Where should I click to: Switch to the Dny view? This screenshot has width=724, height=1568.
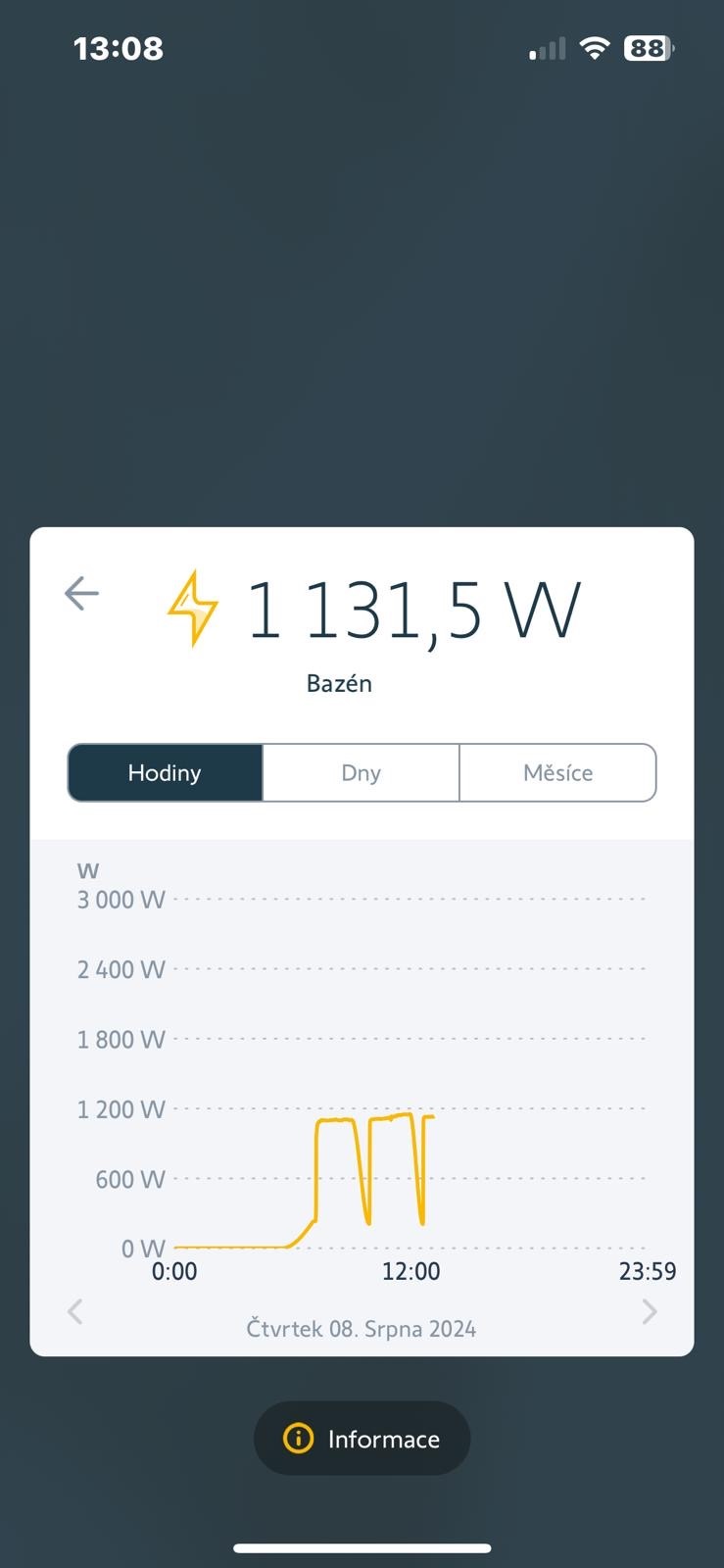point(361,772)
